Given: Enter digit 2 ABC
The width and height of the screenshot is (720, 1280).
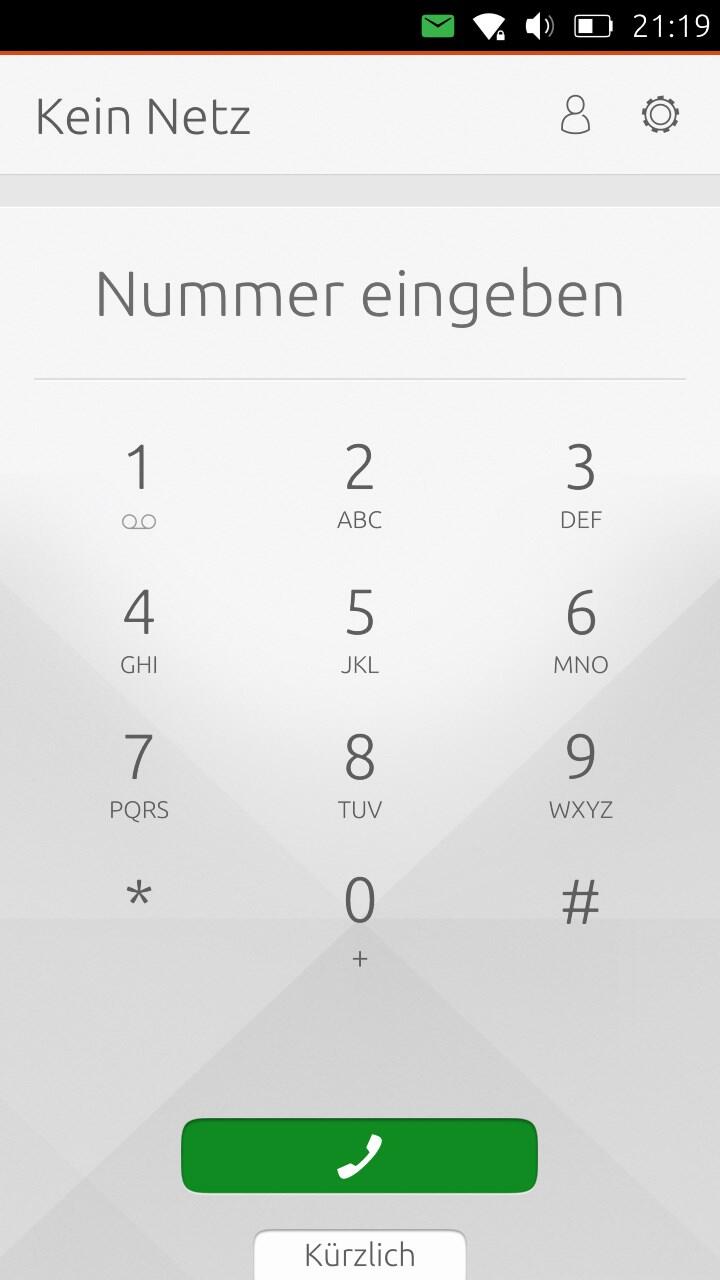Looking at the screenshot, I should click(x=360, y=487).
